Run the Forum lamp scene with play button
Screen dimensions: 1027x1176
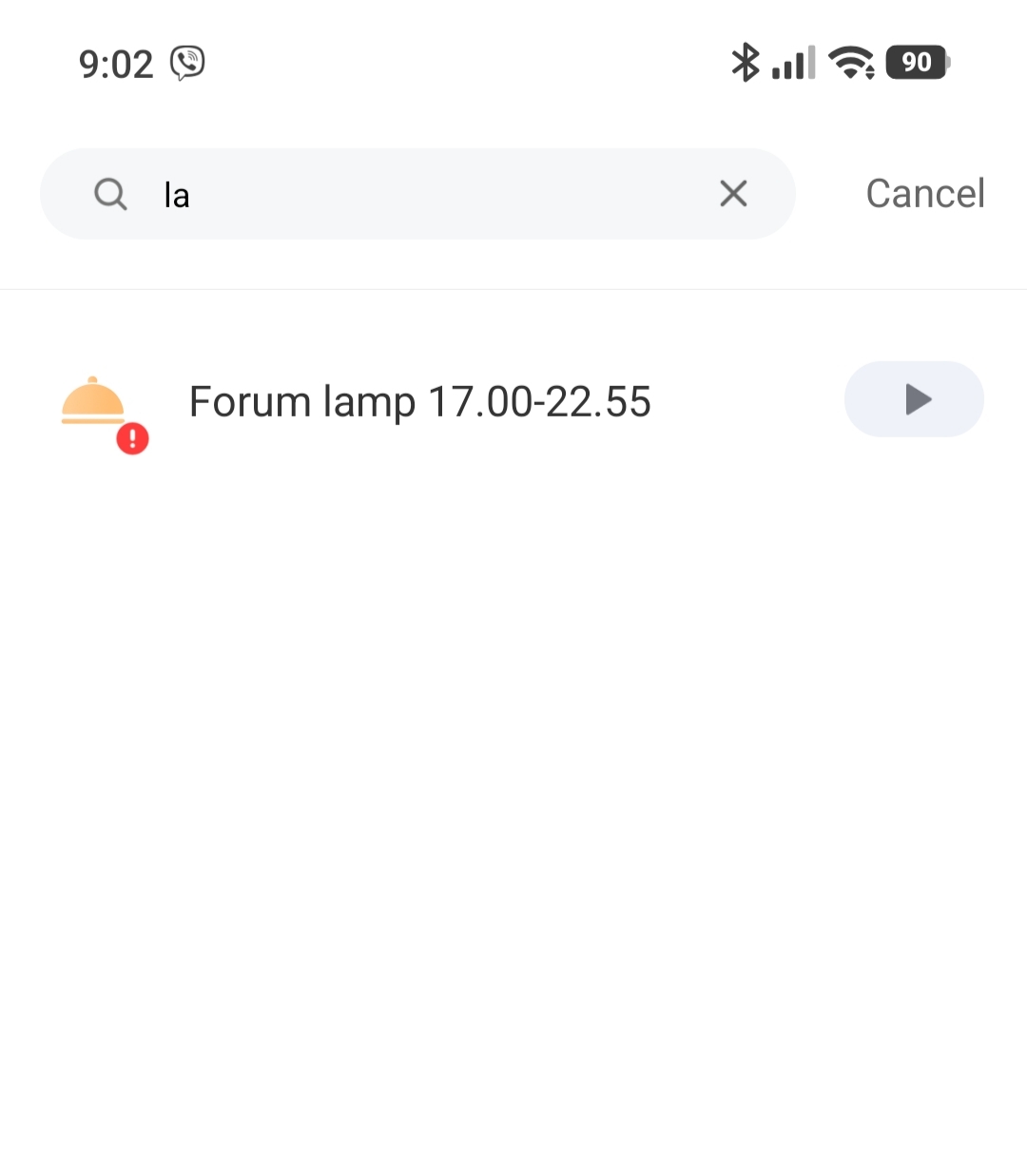pos(914,399)
